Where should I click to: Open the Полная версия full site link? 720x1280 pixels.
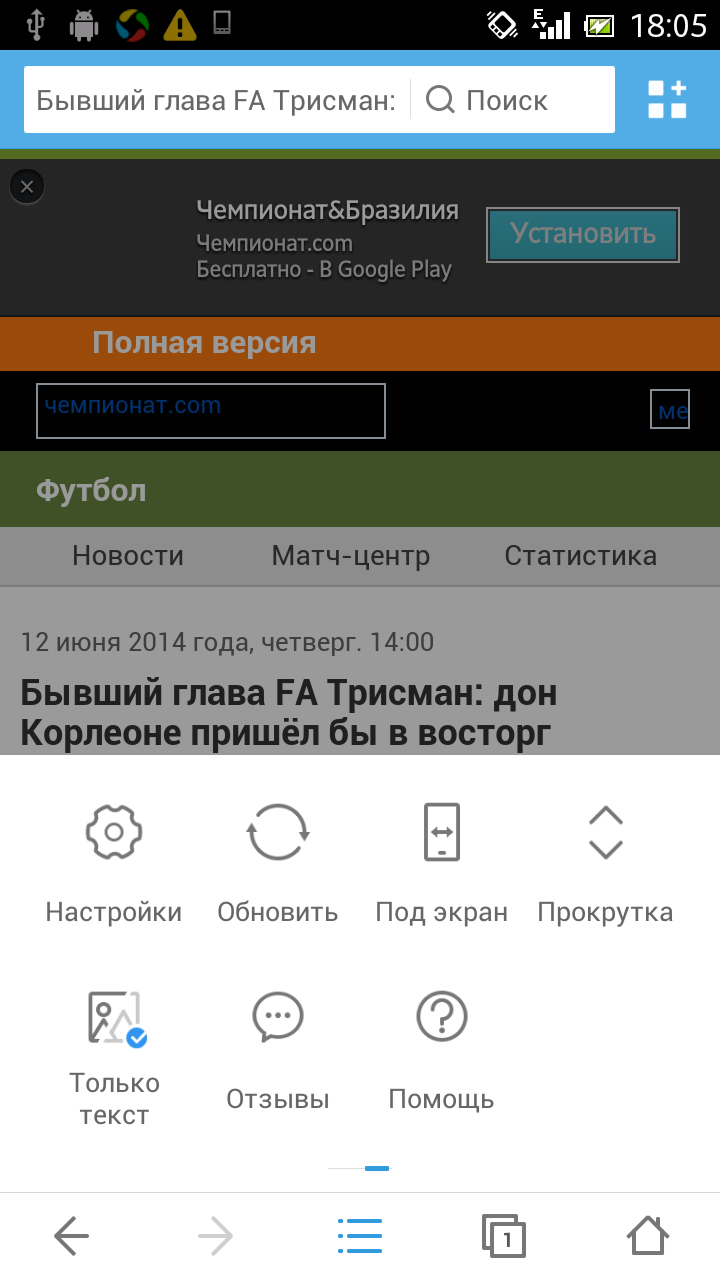pos(204,343)
